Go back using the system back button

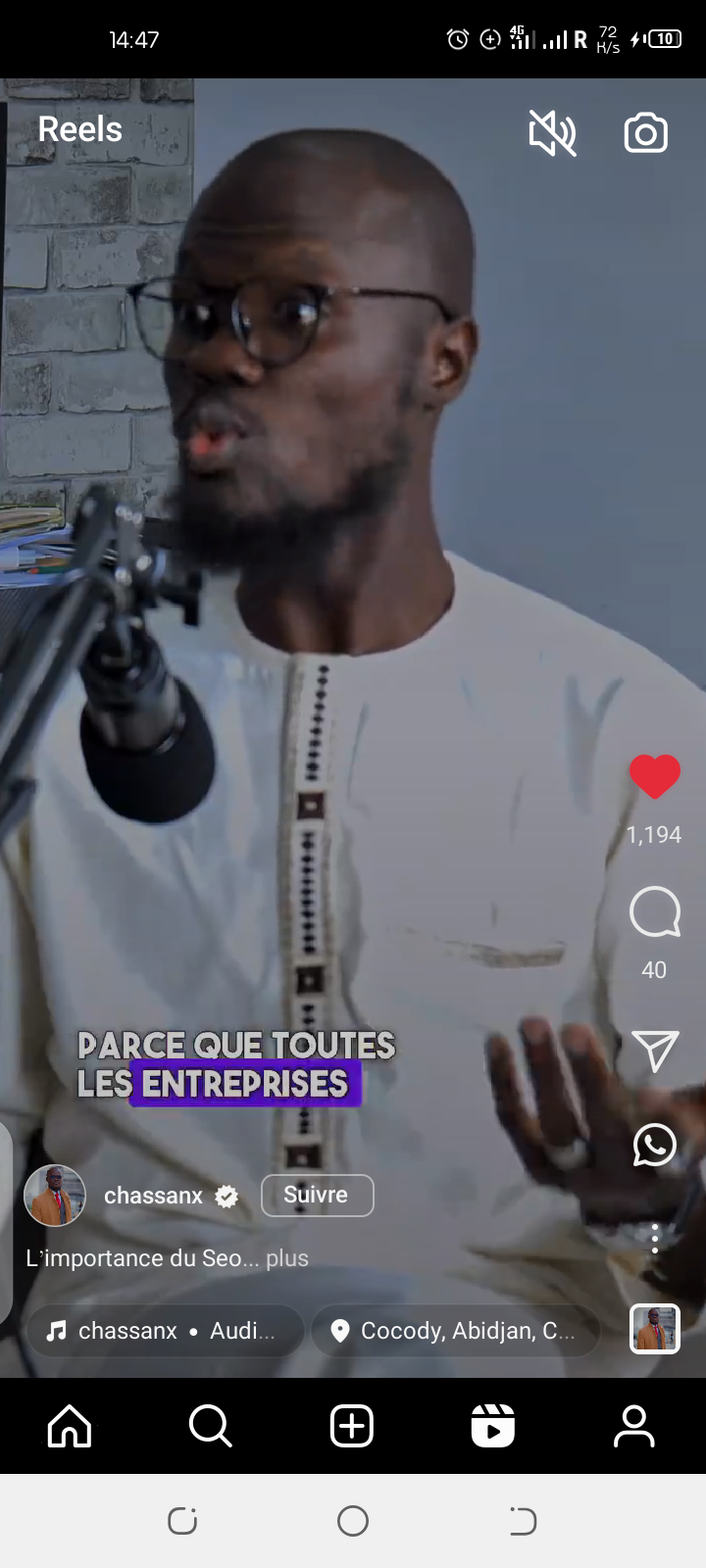coord(523,1521)
